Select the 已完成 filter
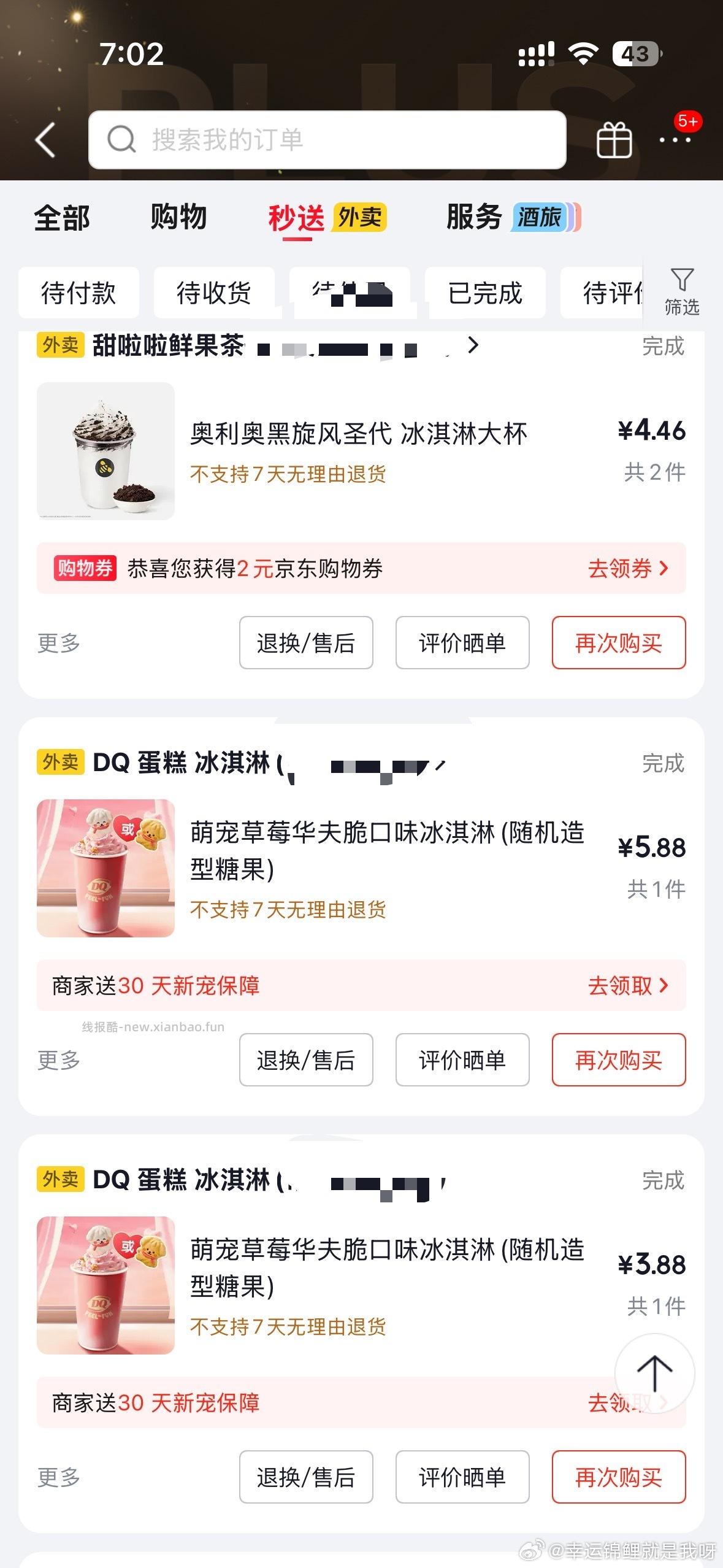This screenshot has height=1568, width=723. 486,293
